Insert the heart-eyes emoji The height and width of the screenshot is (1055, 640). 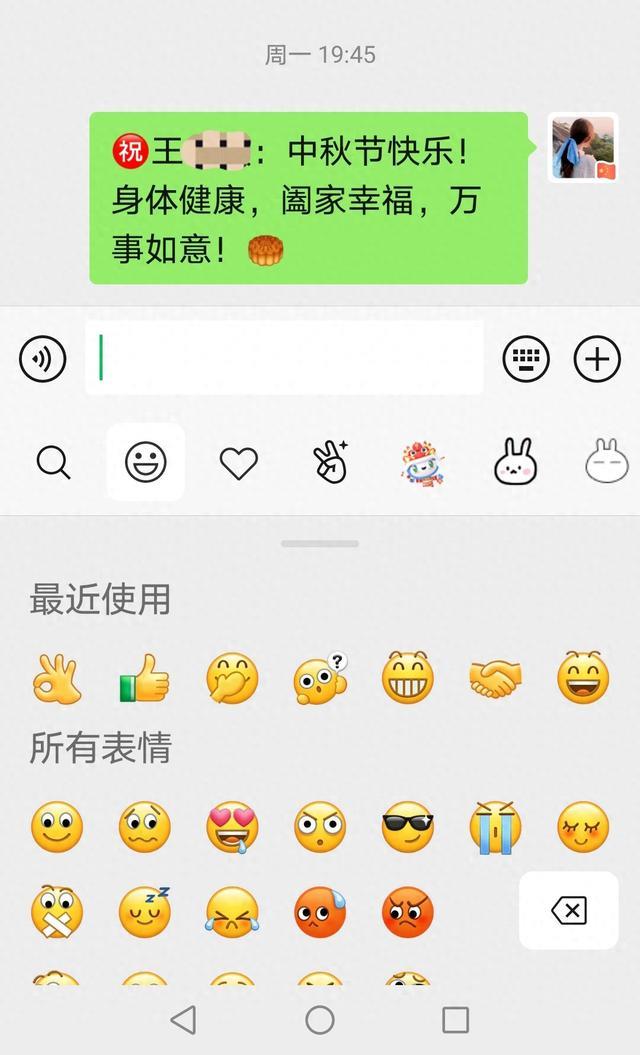(x=232, y=827)
